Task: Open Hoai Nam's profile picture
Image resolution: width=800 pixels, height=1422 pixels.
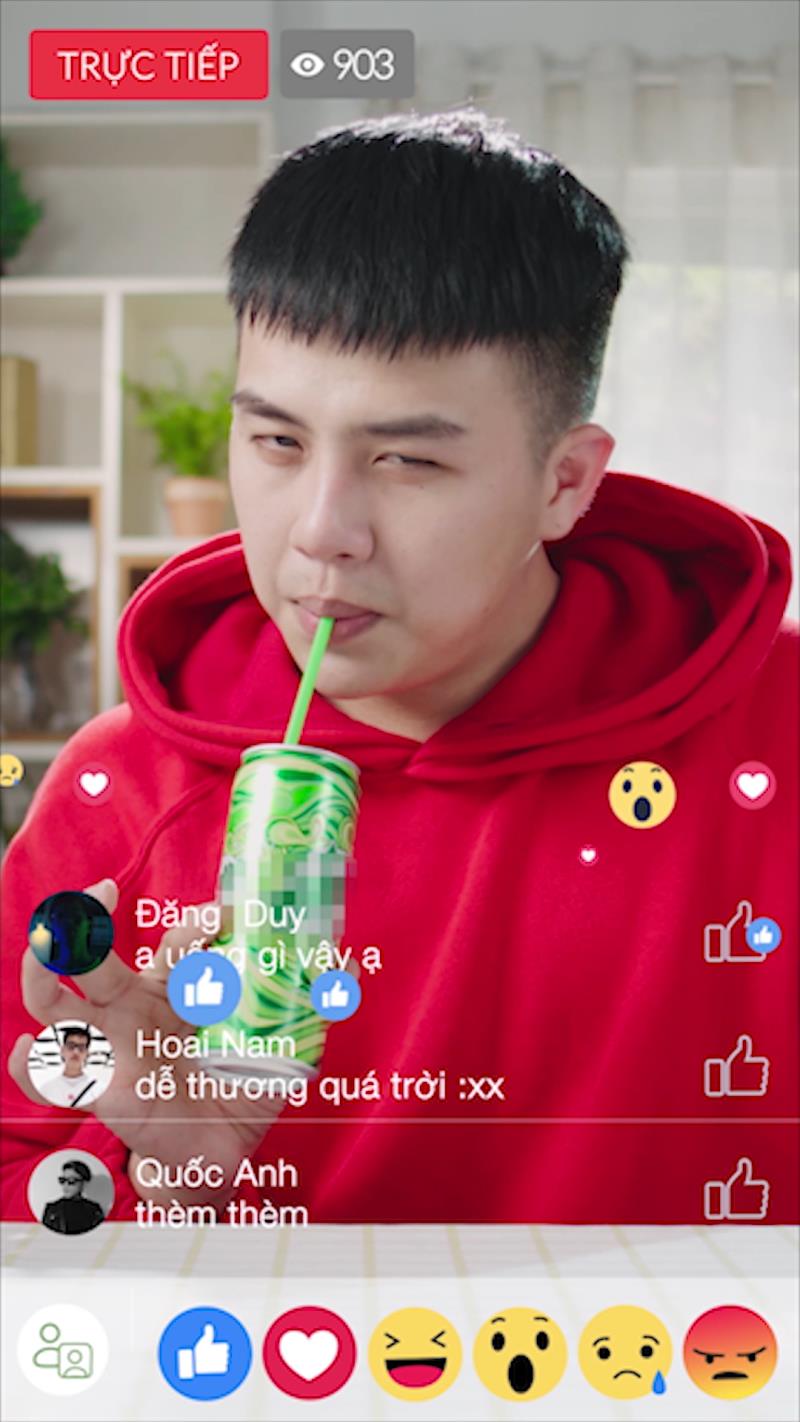Action: coord(70,1064)
